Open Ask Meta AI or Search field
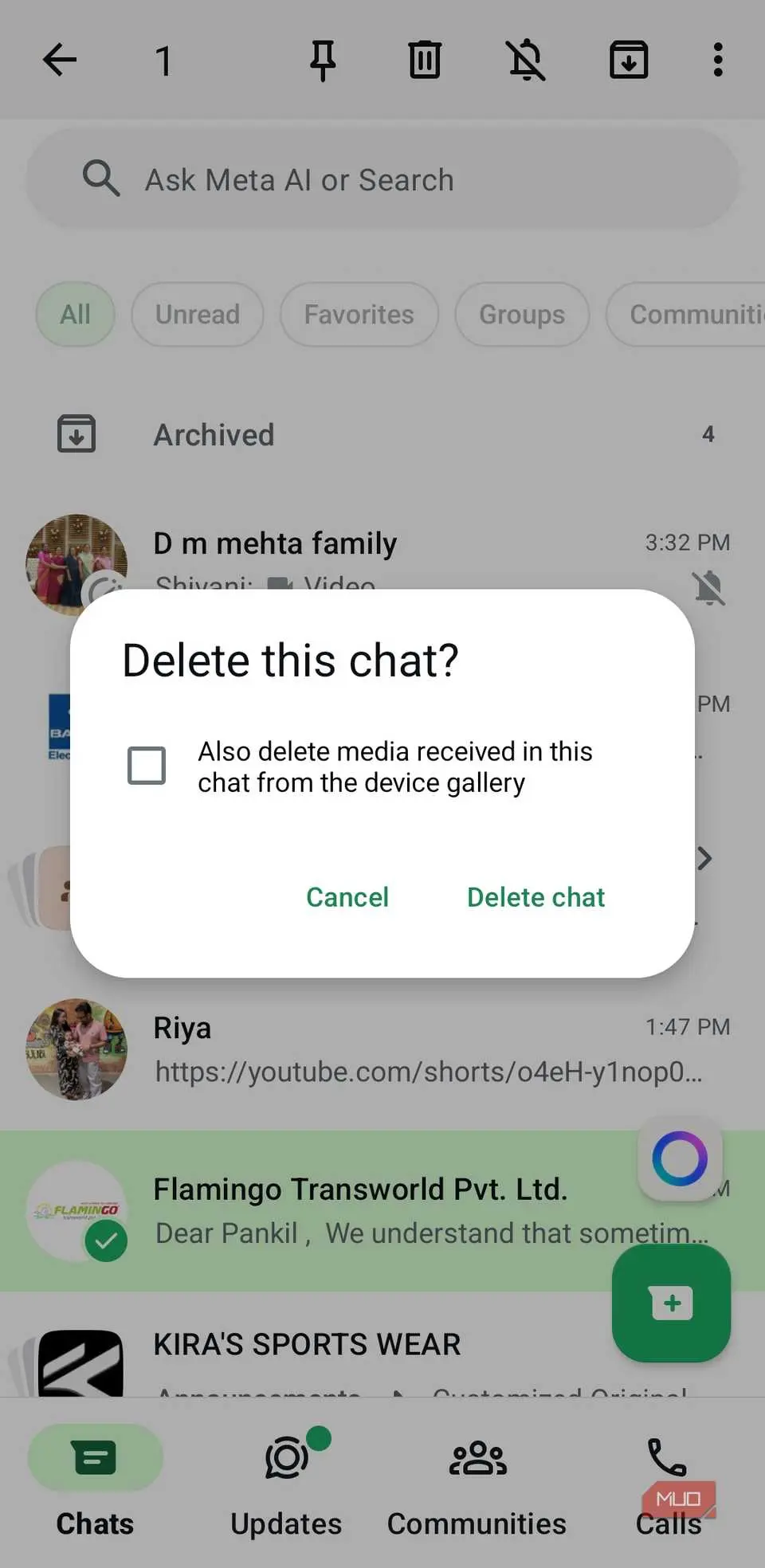Image resolution: width=765 pixels, height=1568 pixels. [382, 180]
